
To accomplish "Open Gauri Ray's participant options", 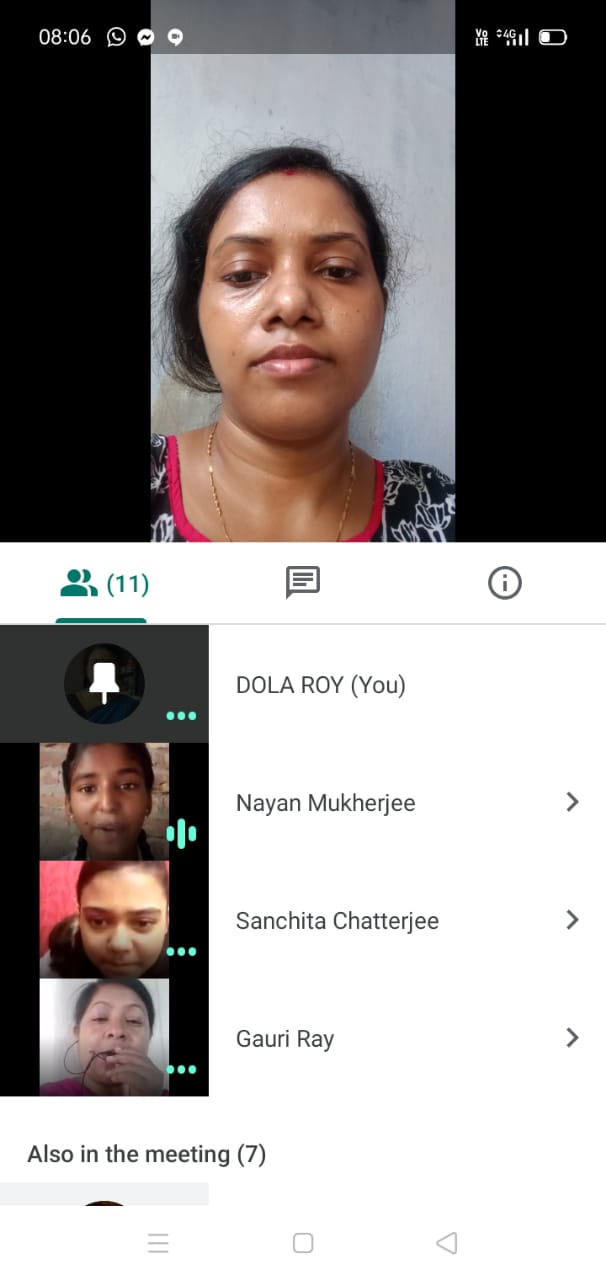I will (572, 1038).
